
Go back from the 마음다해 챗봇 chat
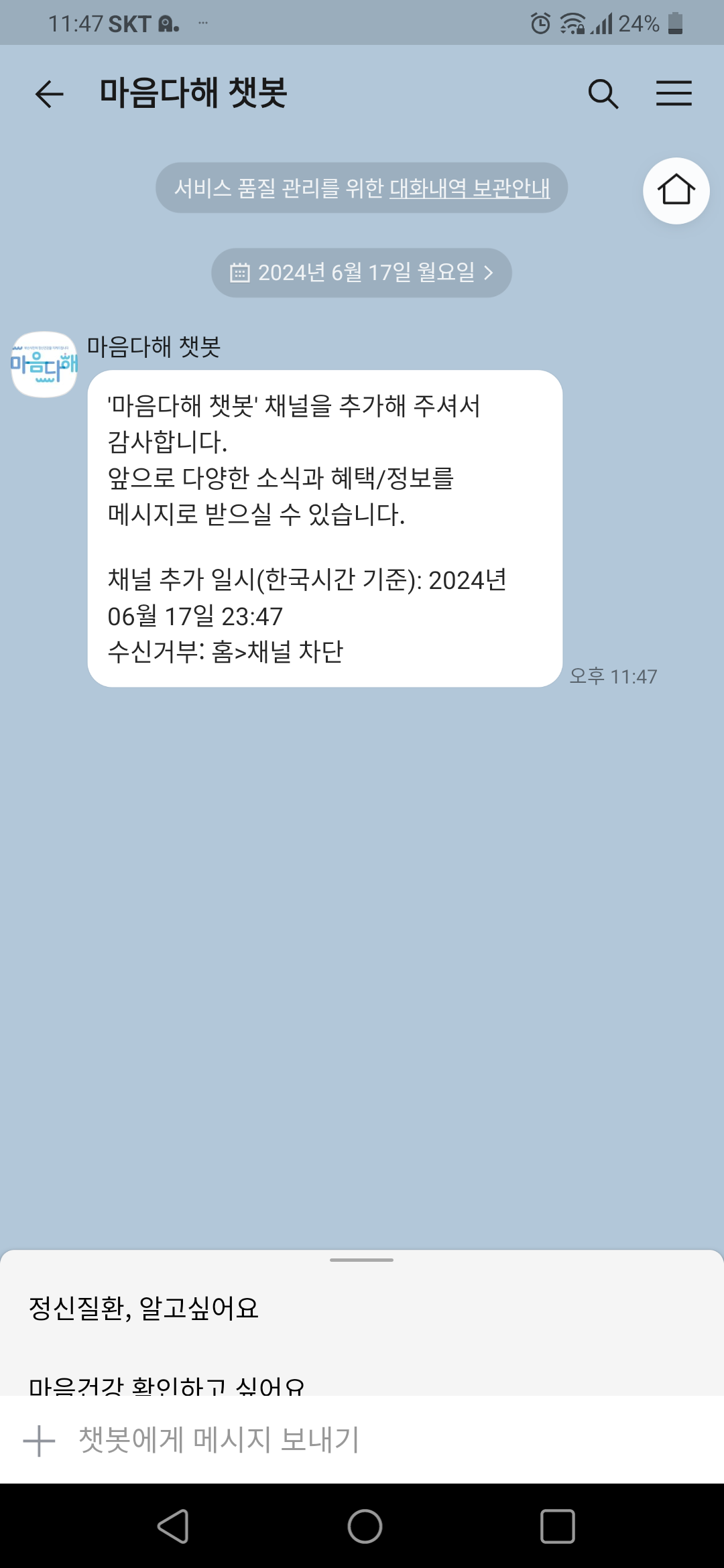49,93
